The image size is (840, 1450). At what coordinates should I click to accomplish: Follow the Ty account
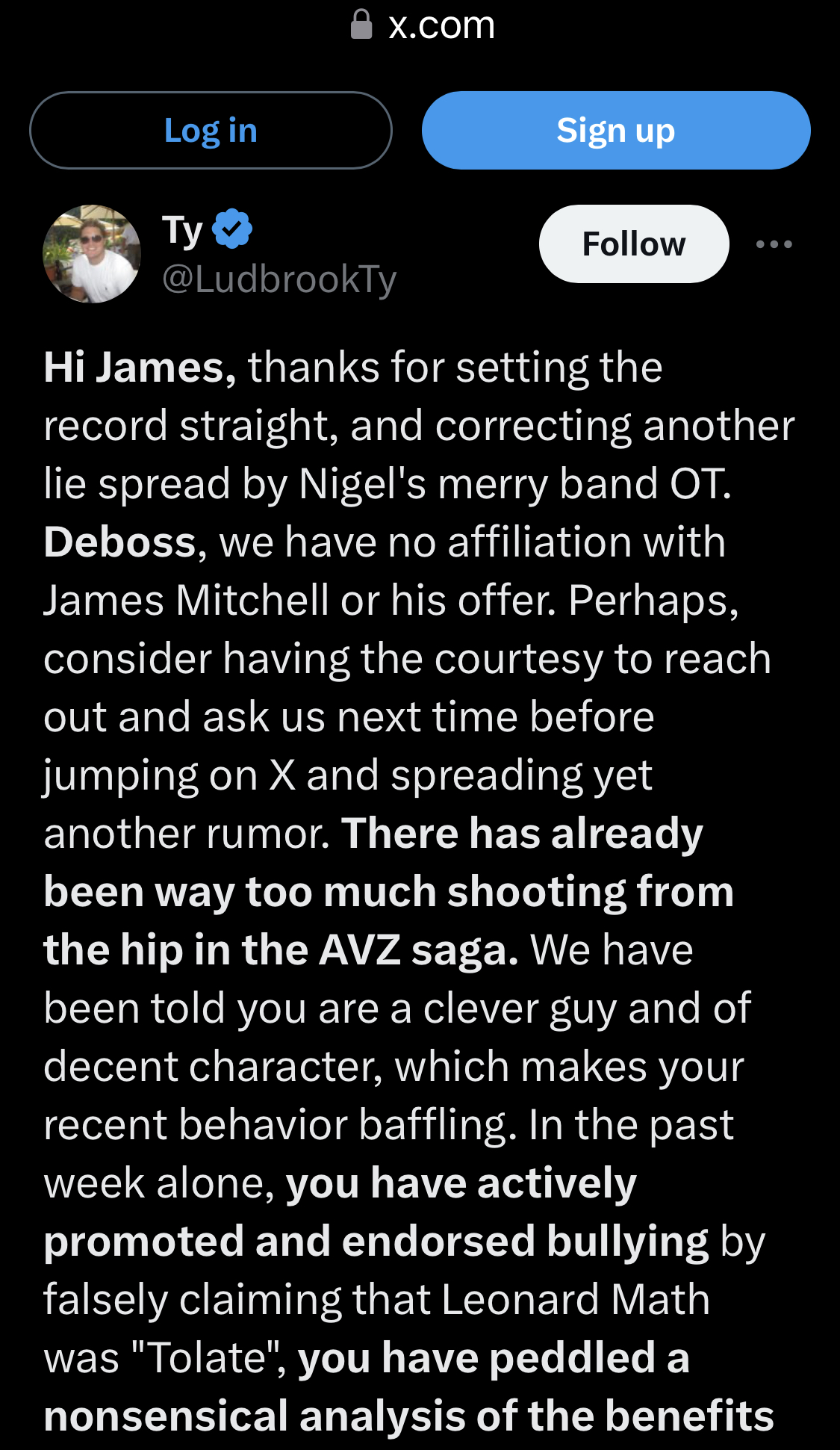click(x=633, y=244)
